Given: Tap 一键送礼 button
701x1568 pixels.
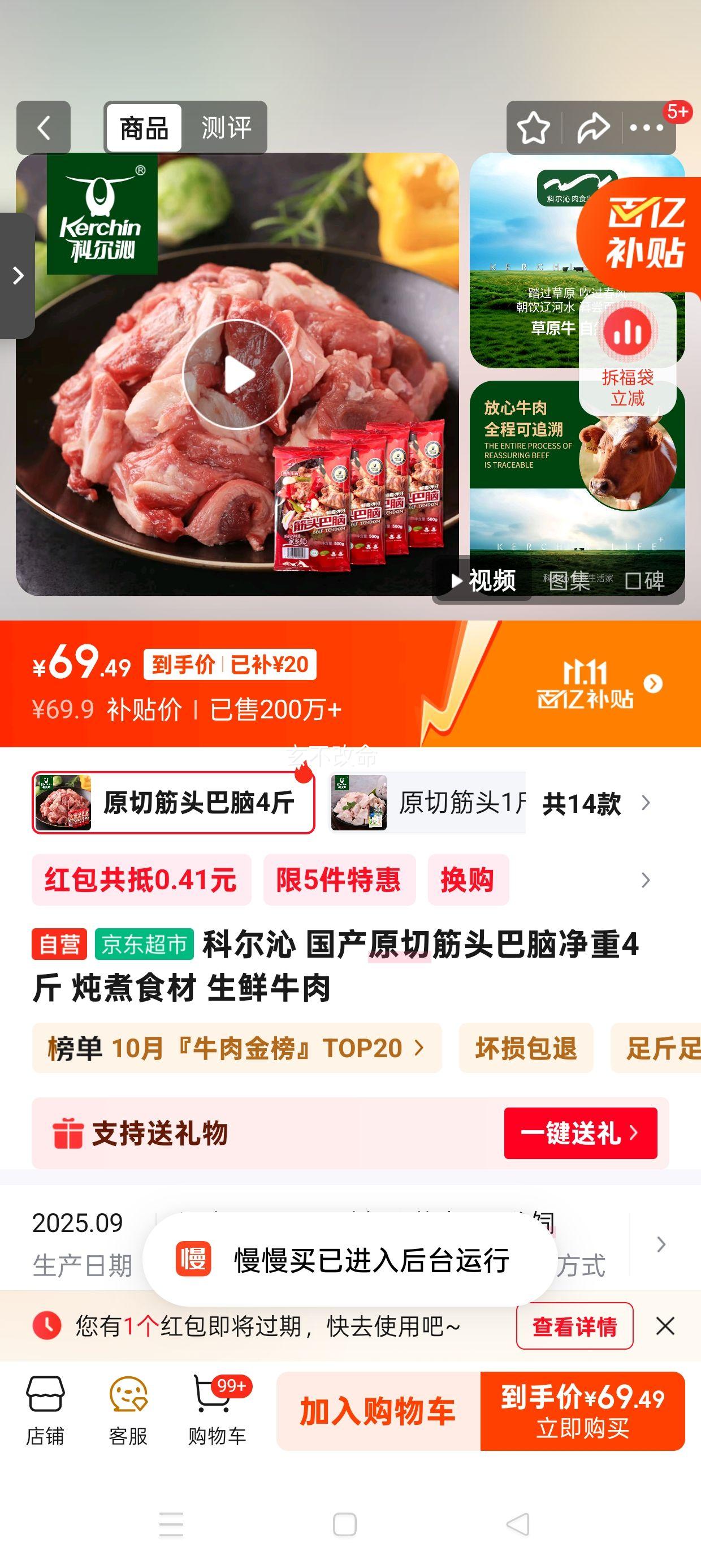Looking at the screenshot, I should (x=580, y=1134).
